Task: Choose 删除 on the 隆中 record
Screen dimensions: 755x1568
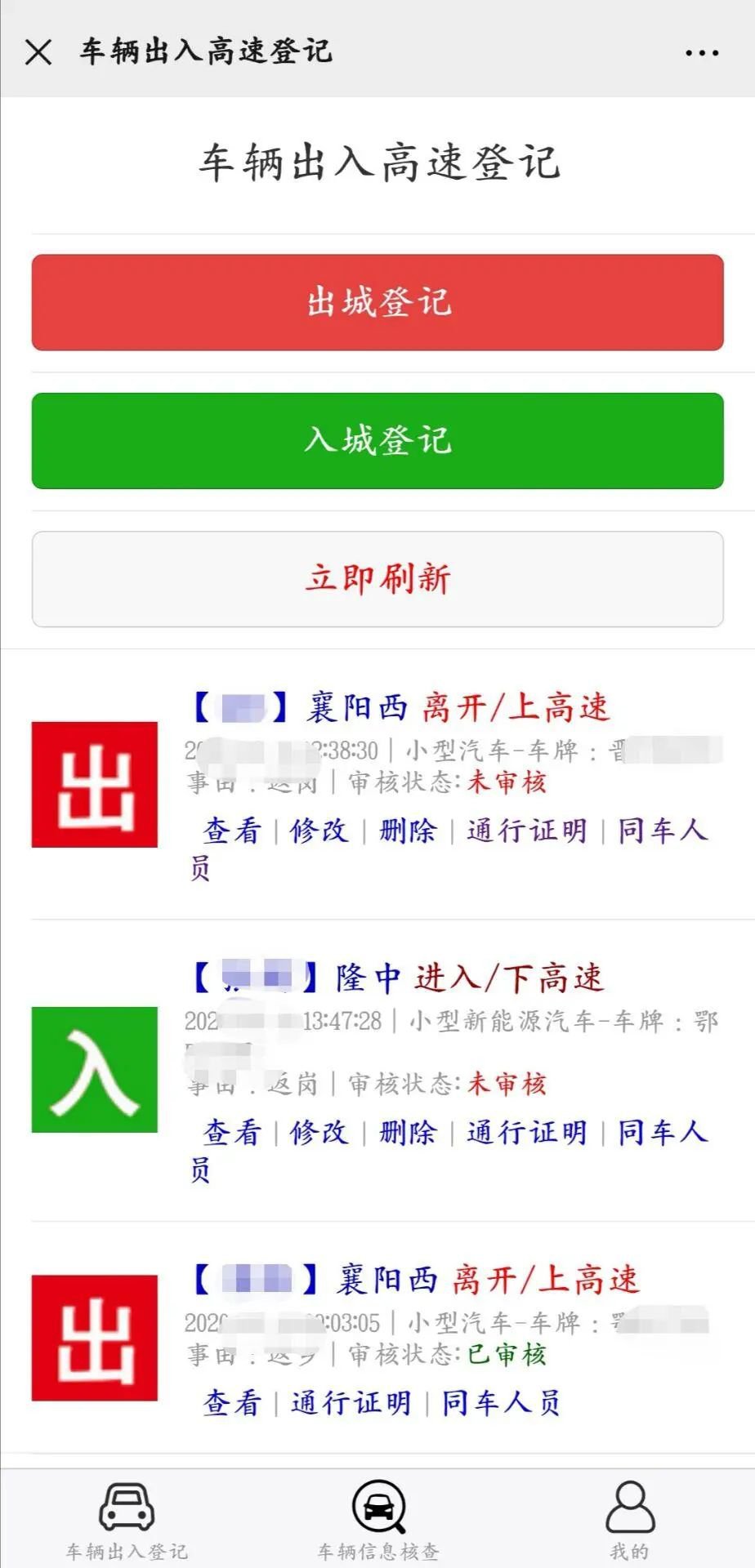Action: click(x=408, y=1133)
